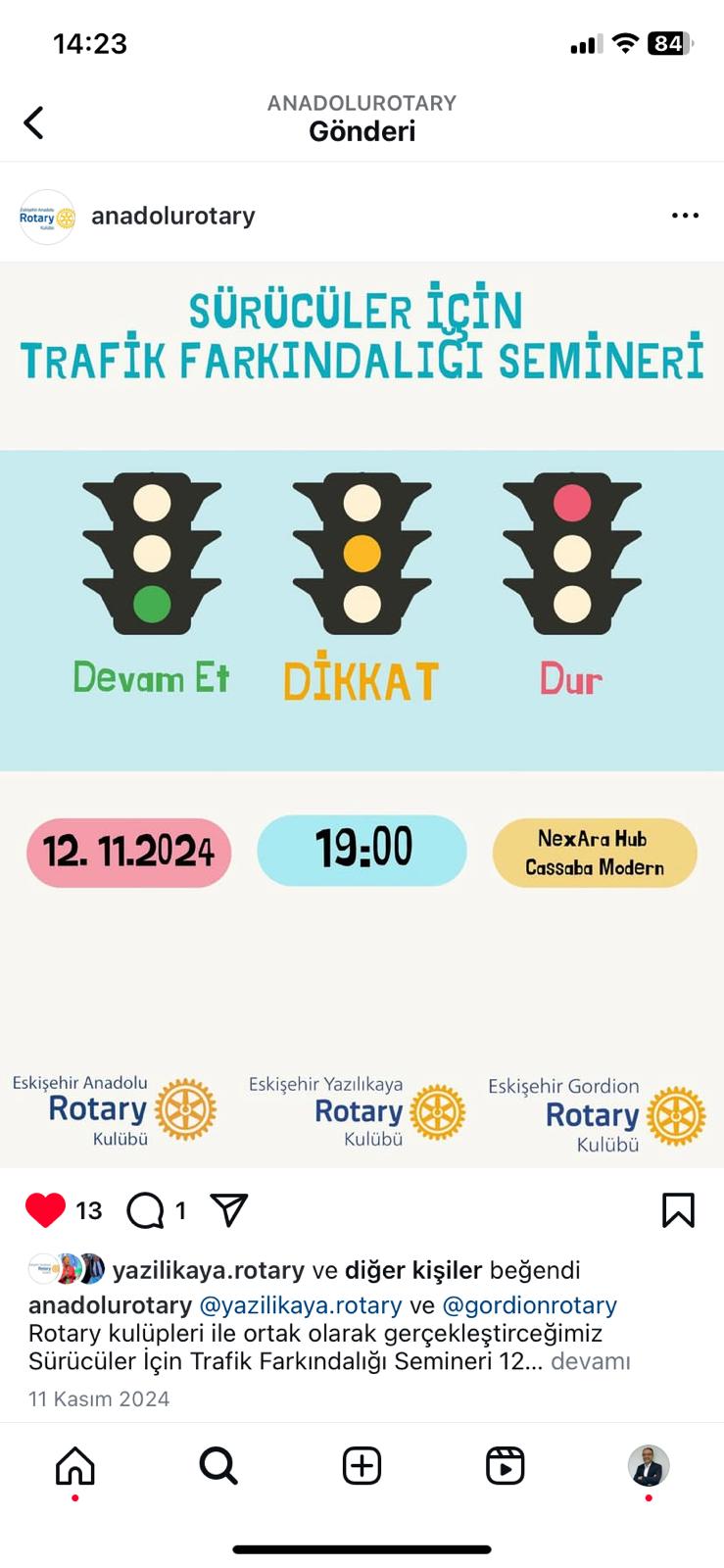The height and width of the screenshot is (1568, 724).
Task: Open your profile tab
Action: point(649,1466)
